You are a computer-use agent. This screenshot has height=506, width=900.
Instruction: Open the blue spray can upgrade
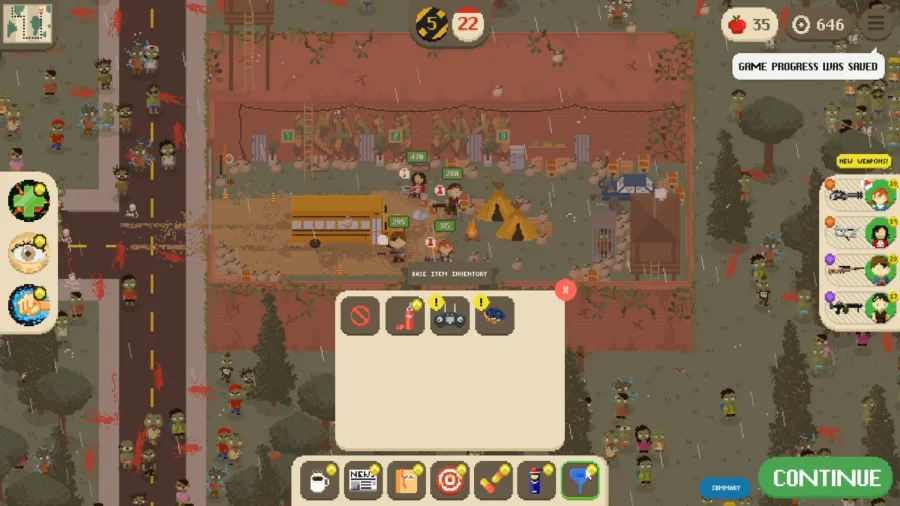536,481
